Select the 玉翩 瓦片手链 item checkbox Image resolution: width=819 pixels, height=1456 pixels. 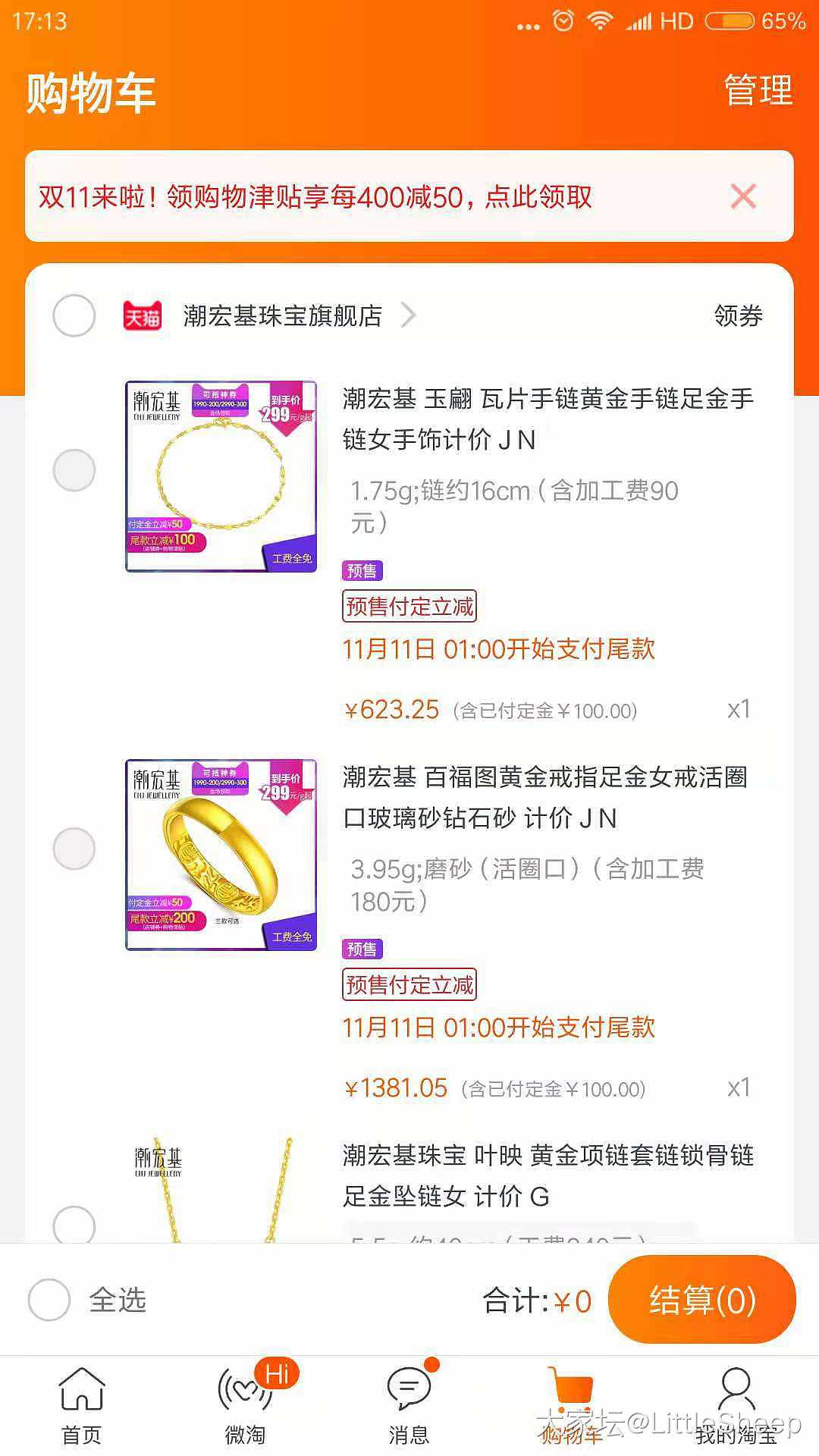(x=74, y=470)
